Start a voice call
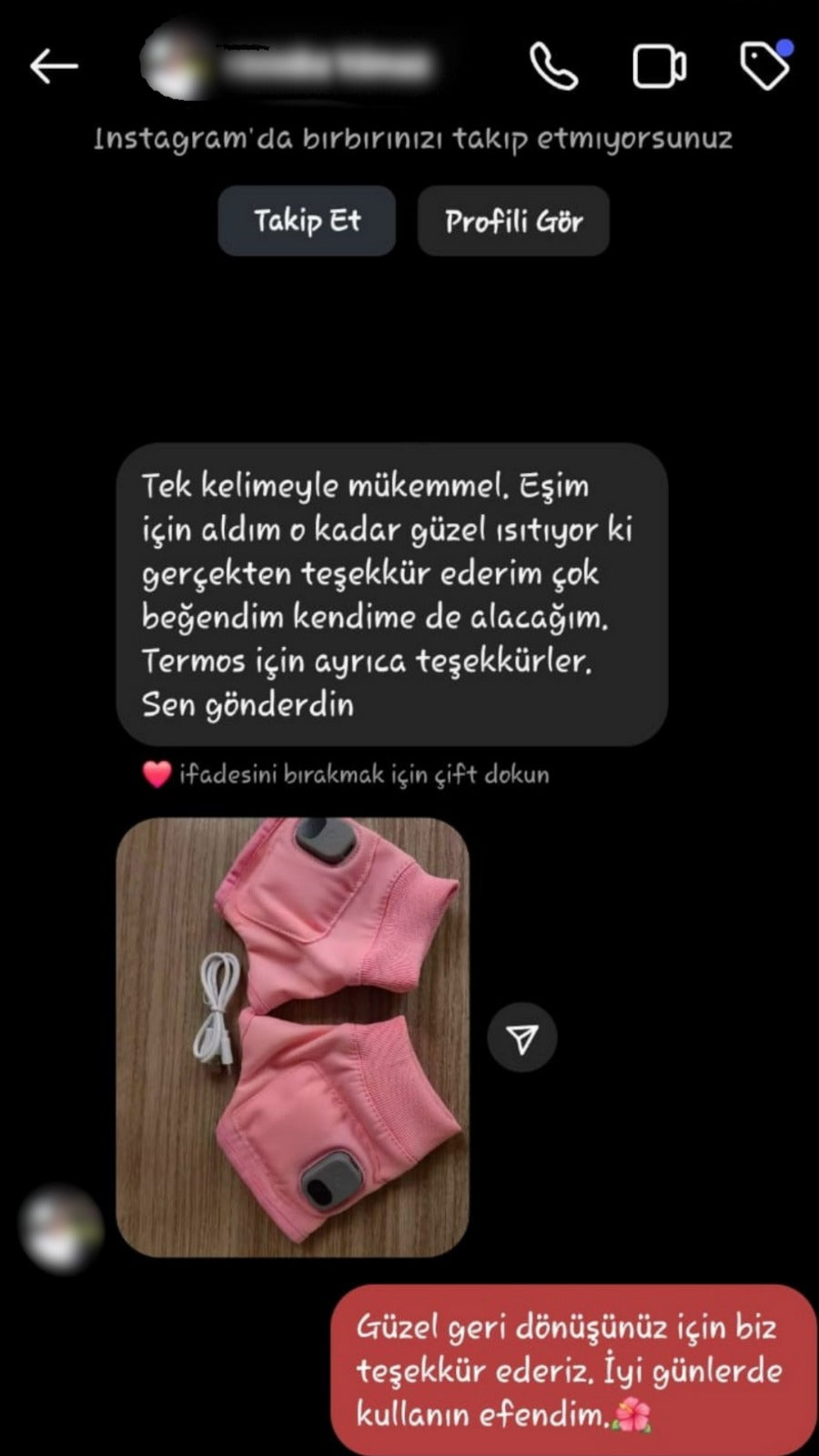 [x=553, y=66]
